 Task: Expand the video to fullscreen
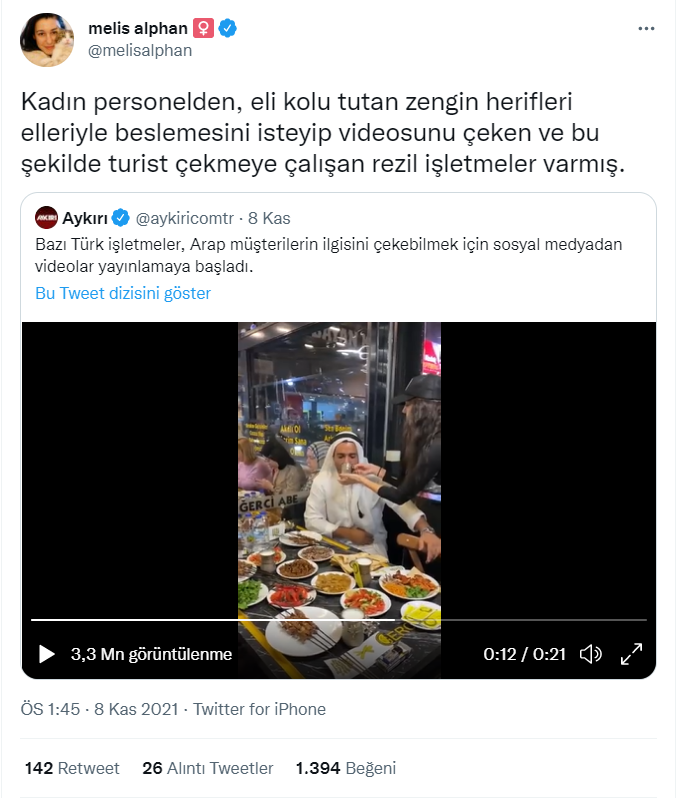tap(631, 654)
